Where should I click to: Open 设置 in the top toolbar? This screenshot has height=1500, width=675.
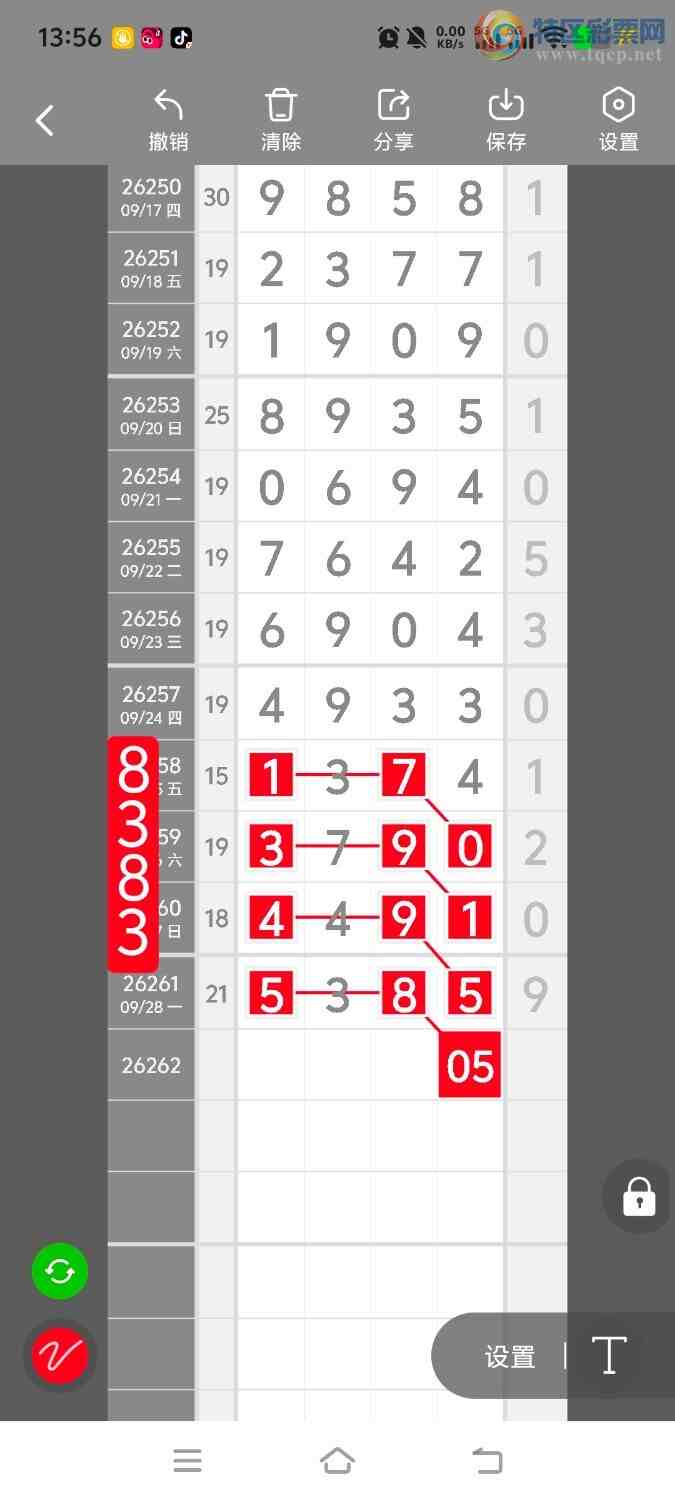coord(618,121)
